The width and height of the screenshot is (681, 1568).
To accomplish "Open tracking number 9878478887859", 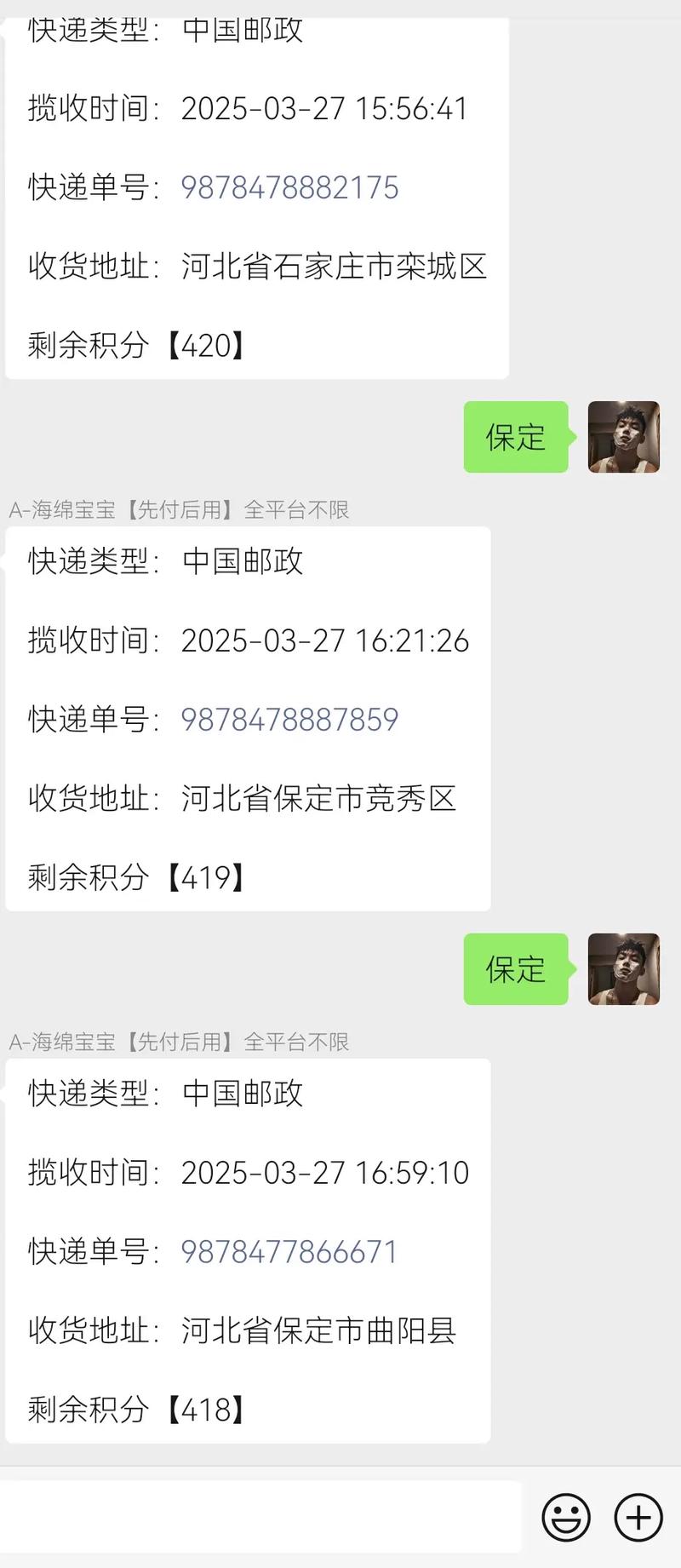I will point(289,720).
